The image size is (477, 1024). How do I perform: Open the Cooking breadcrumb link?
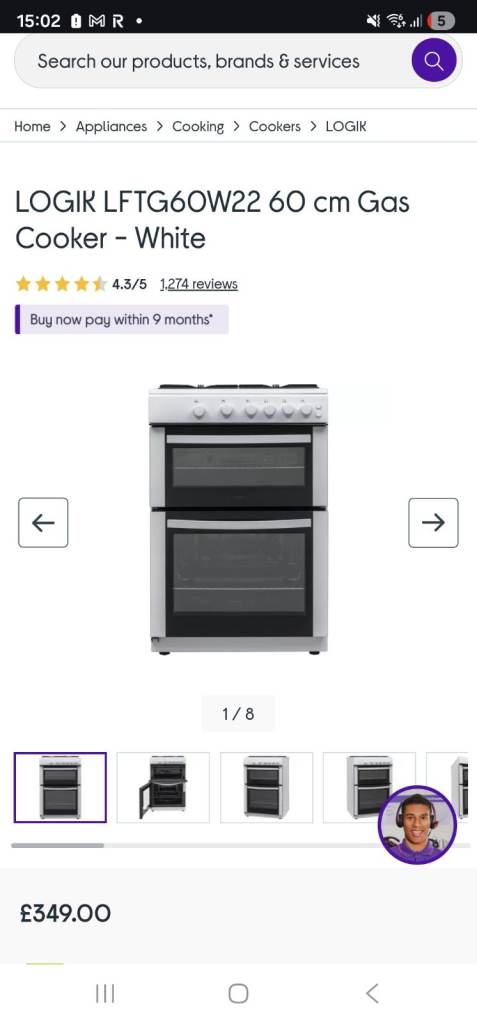click(198, 127)
